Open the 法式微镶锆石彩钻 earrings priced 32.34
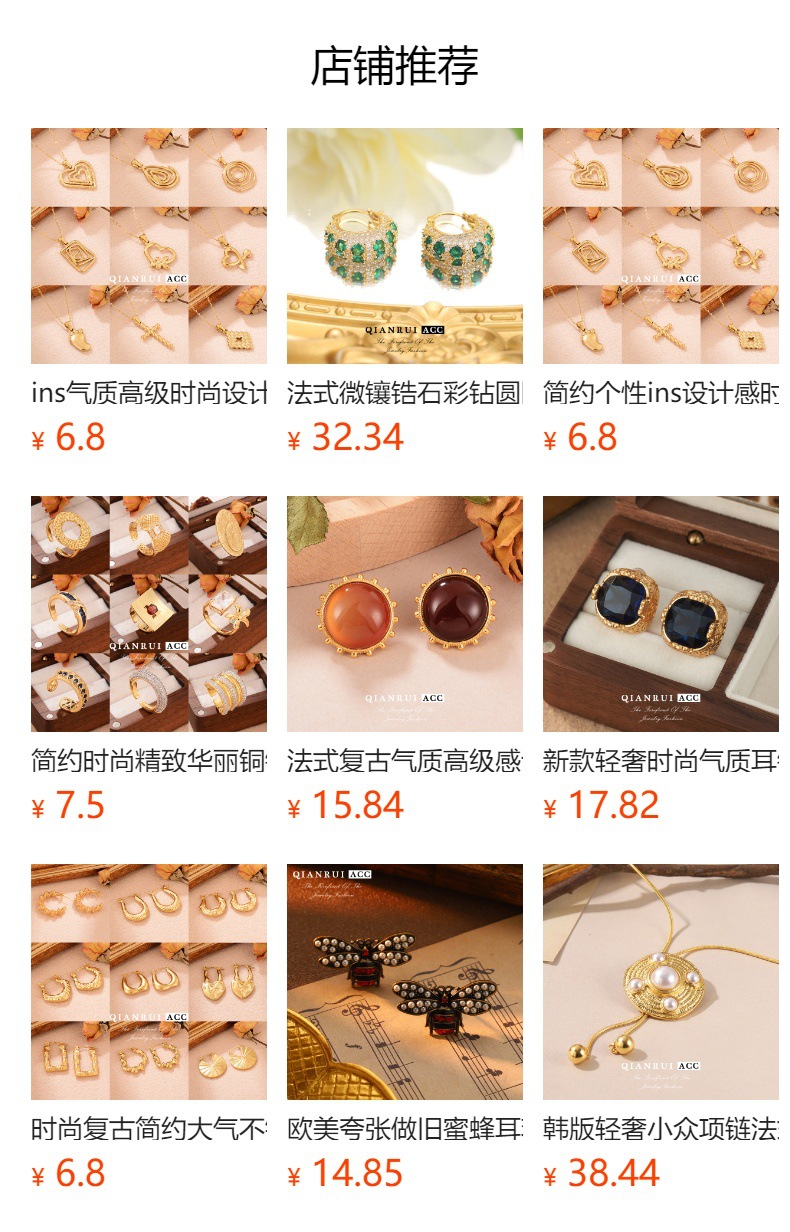Image resolution: width=790 pixels, height=1232 pixels. tap(405, 293)
